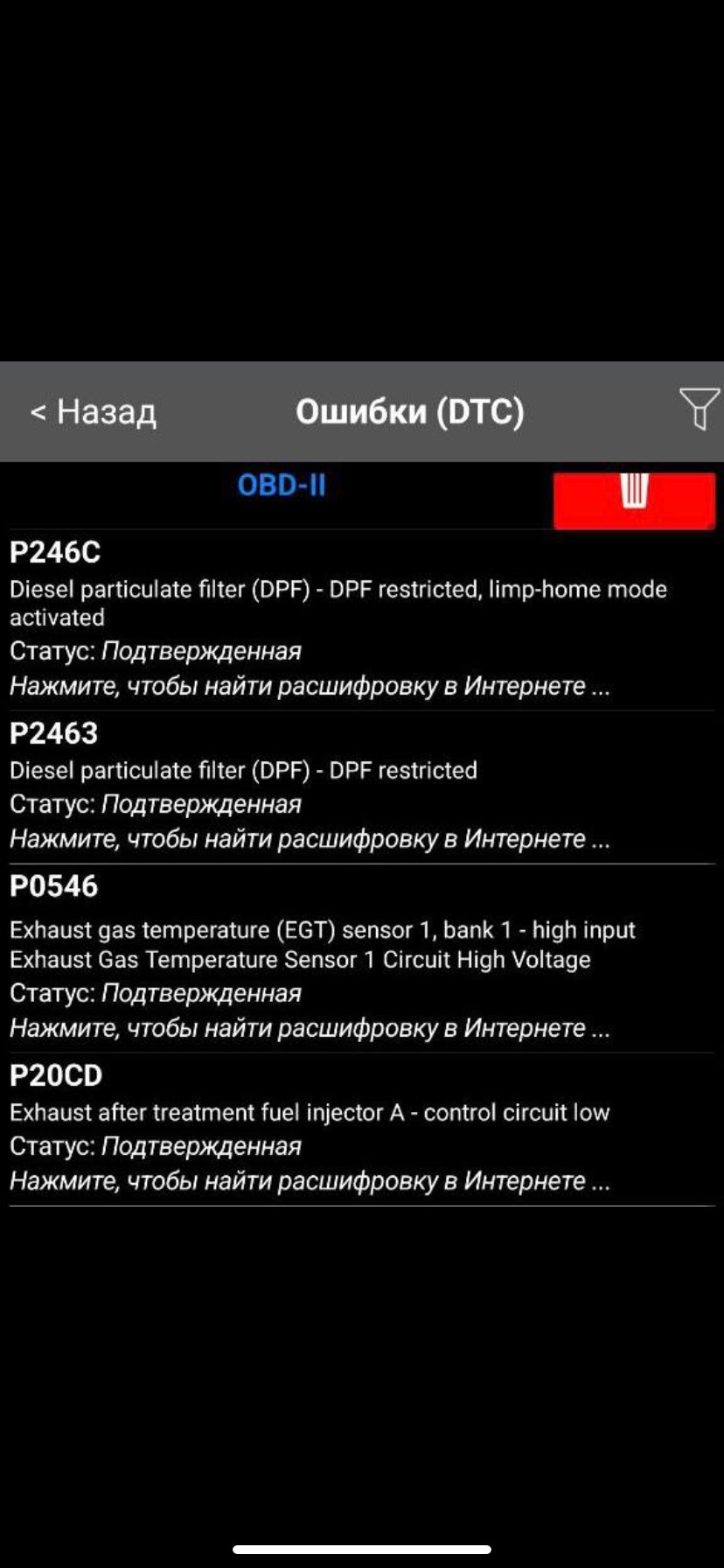Search online decoding for P246C error
724x1568 pixels.
pos(308,686)
